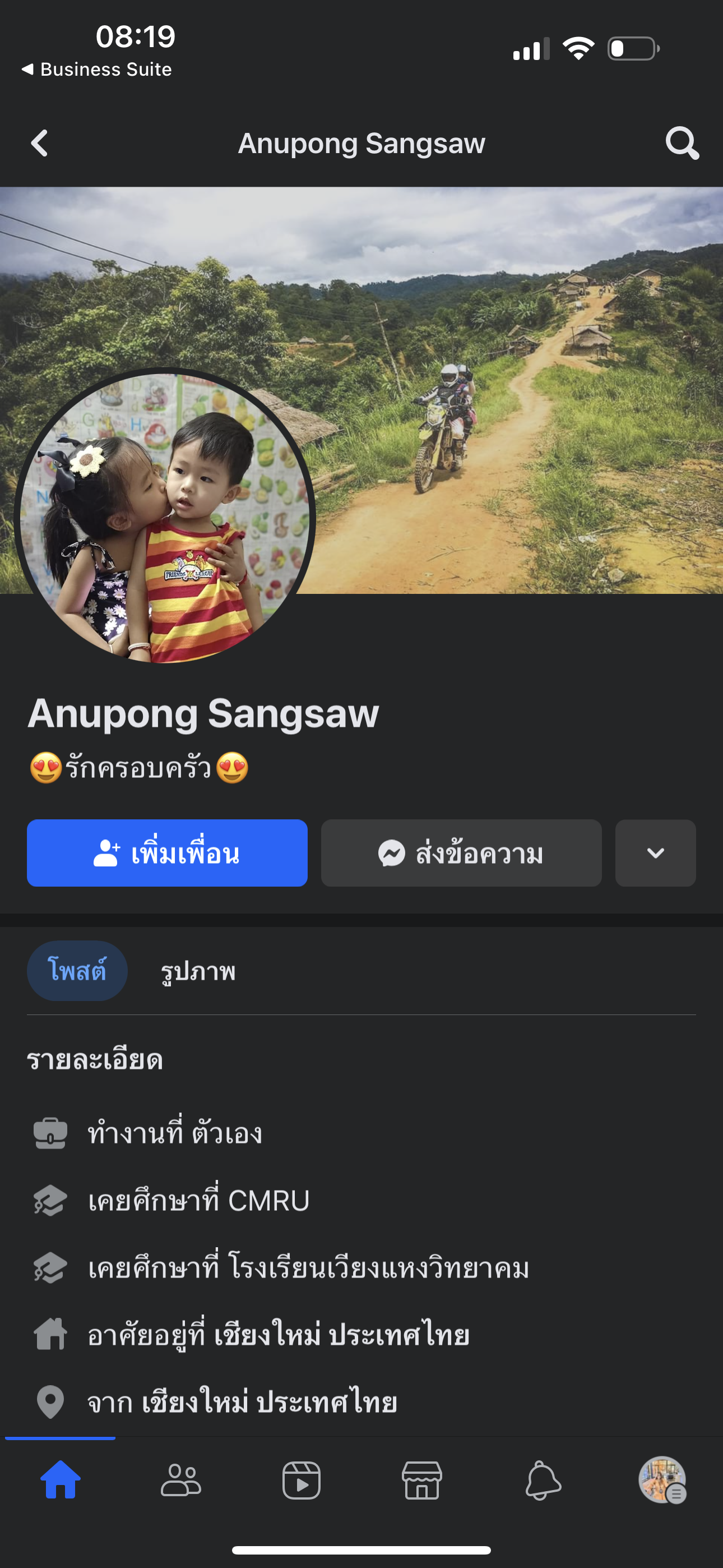
Task: Go back from Anupong Sangsaw's profile
Action: [x=40, y=144]
